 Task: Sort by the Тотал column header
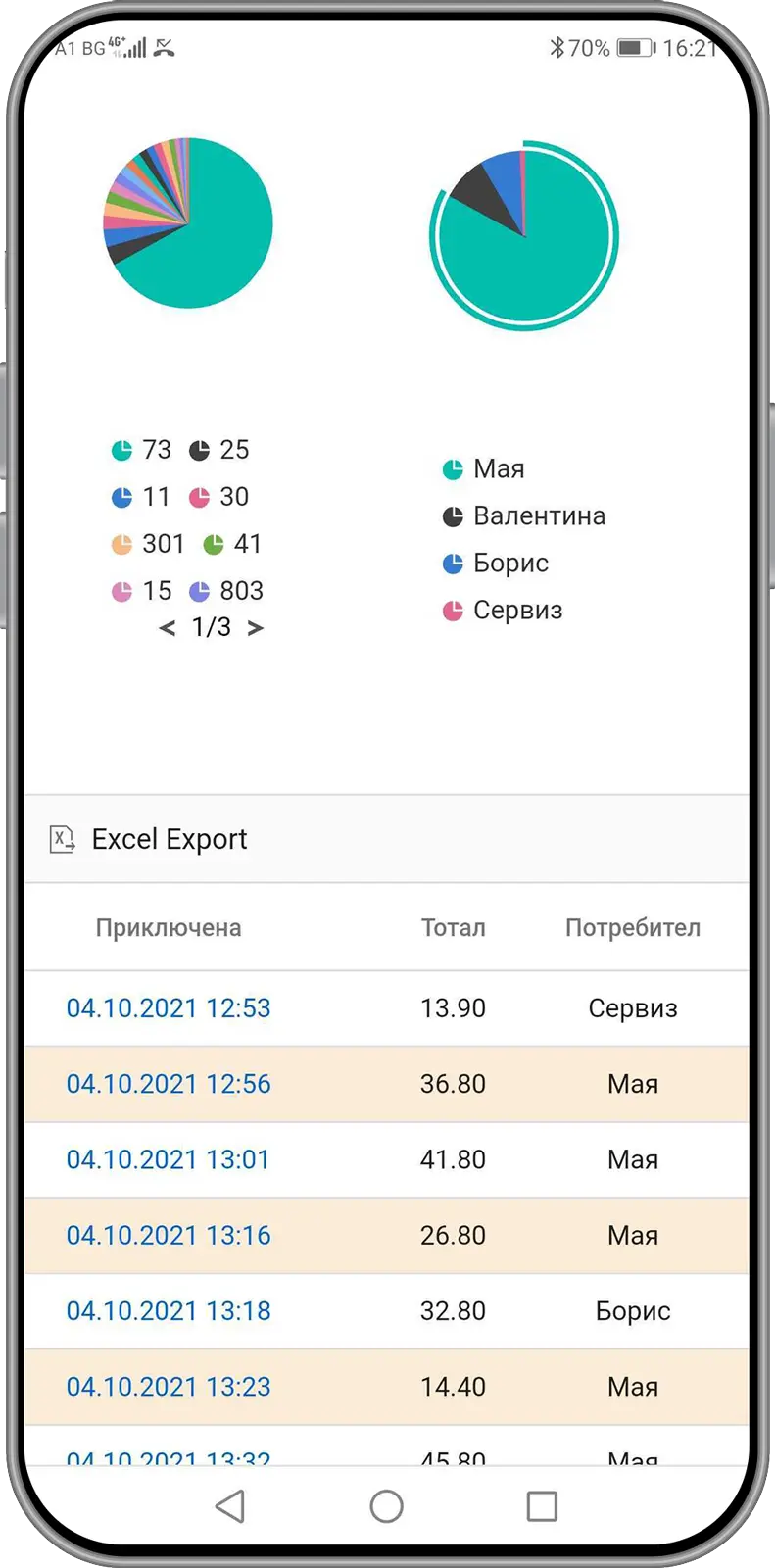click(x=453, y=928)
